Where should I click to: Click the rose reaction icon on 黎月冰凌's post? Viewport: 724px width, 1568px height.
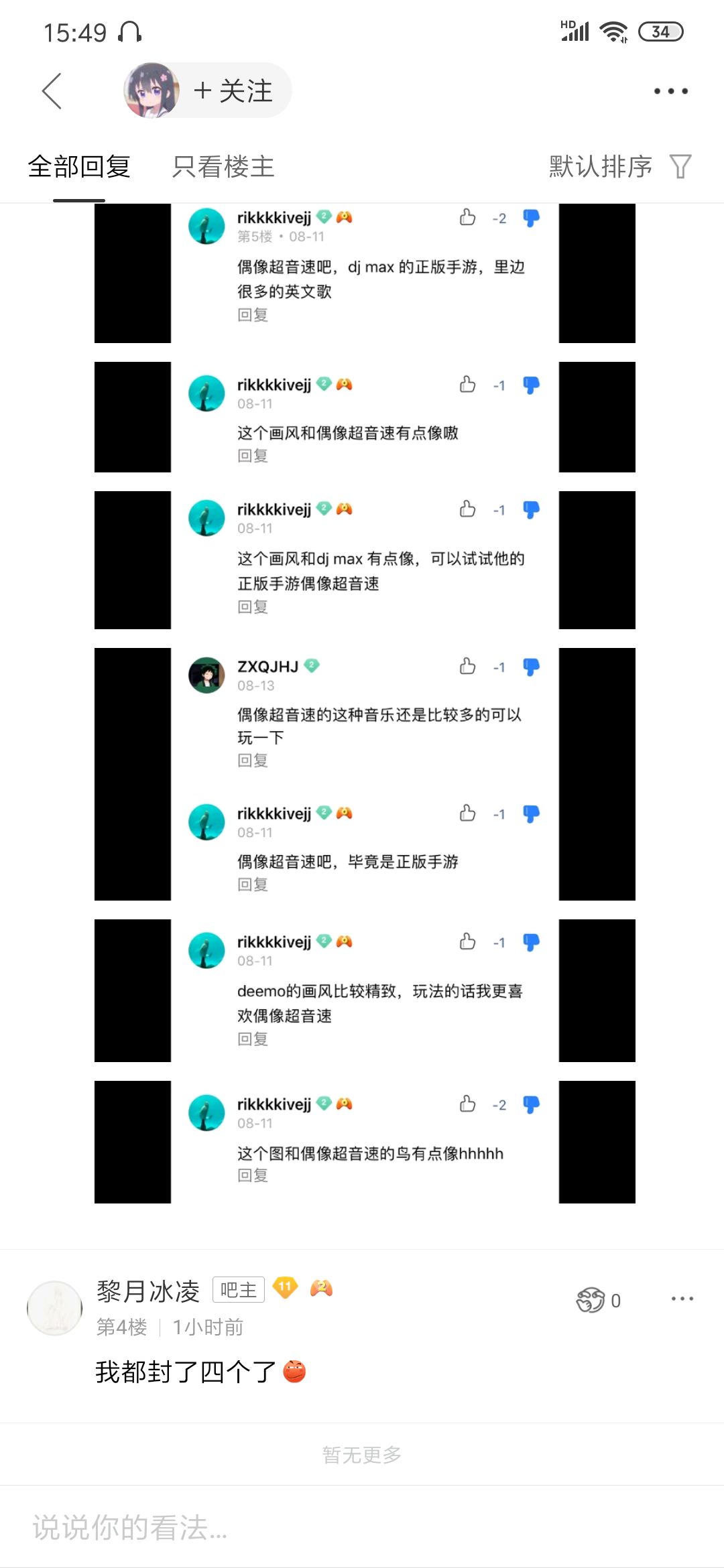pos(591,1299)
